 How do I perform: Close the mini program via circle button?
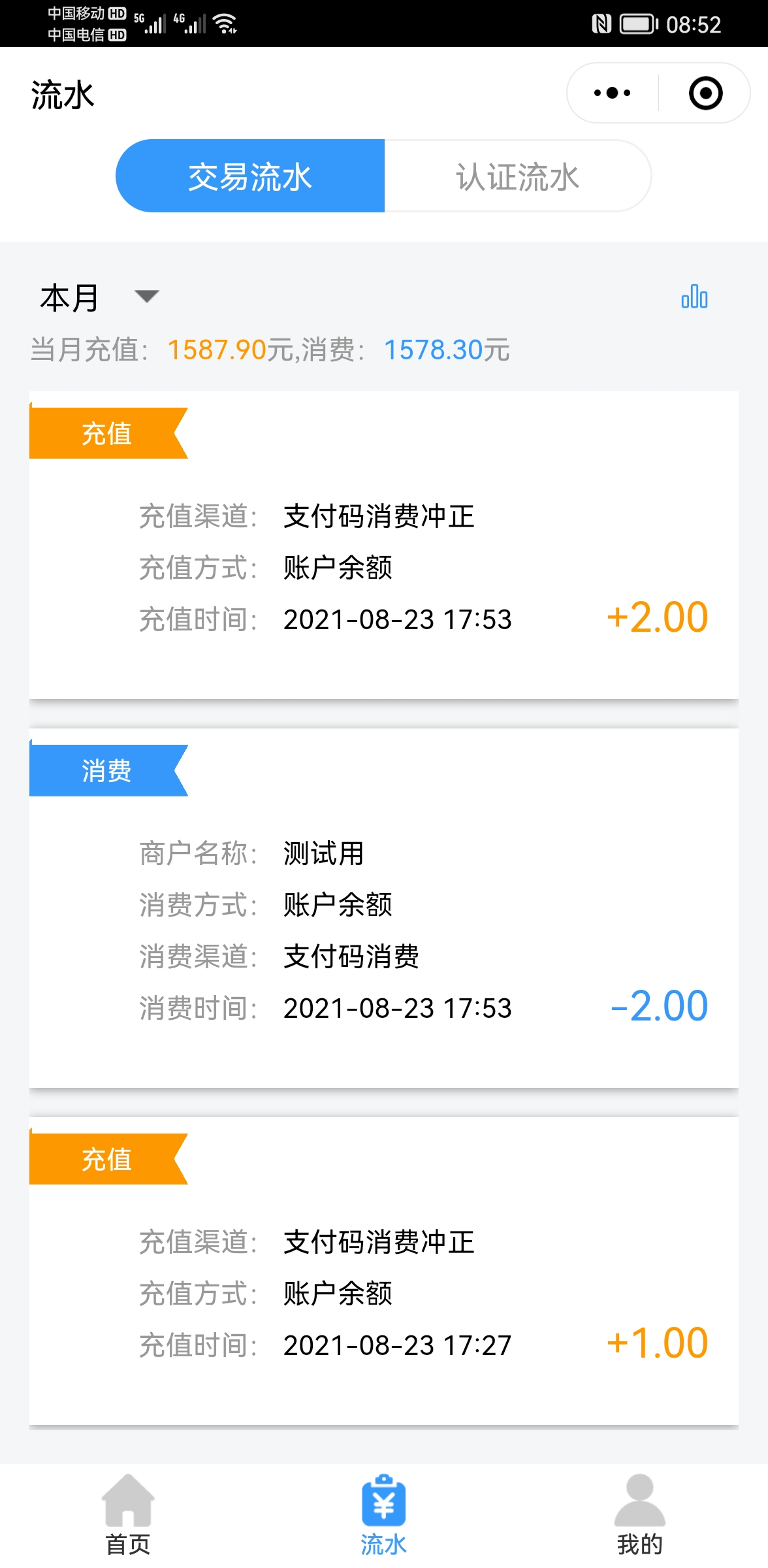705,93
